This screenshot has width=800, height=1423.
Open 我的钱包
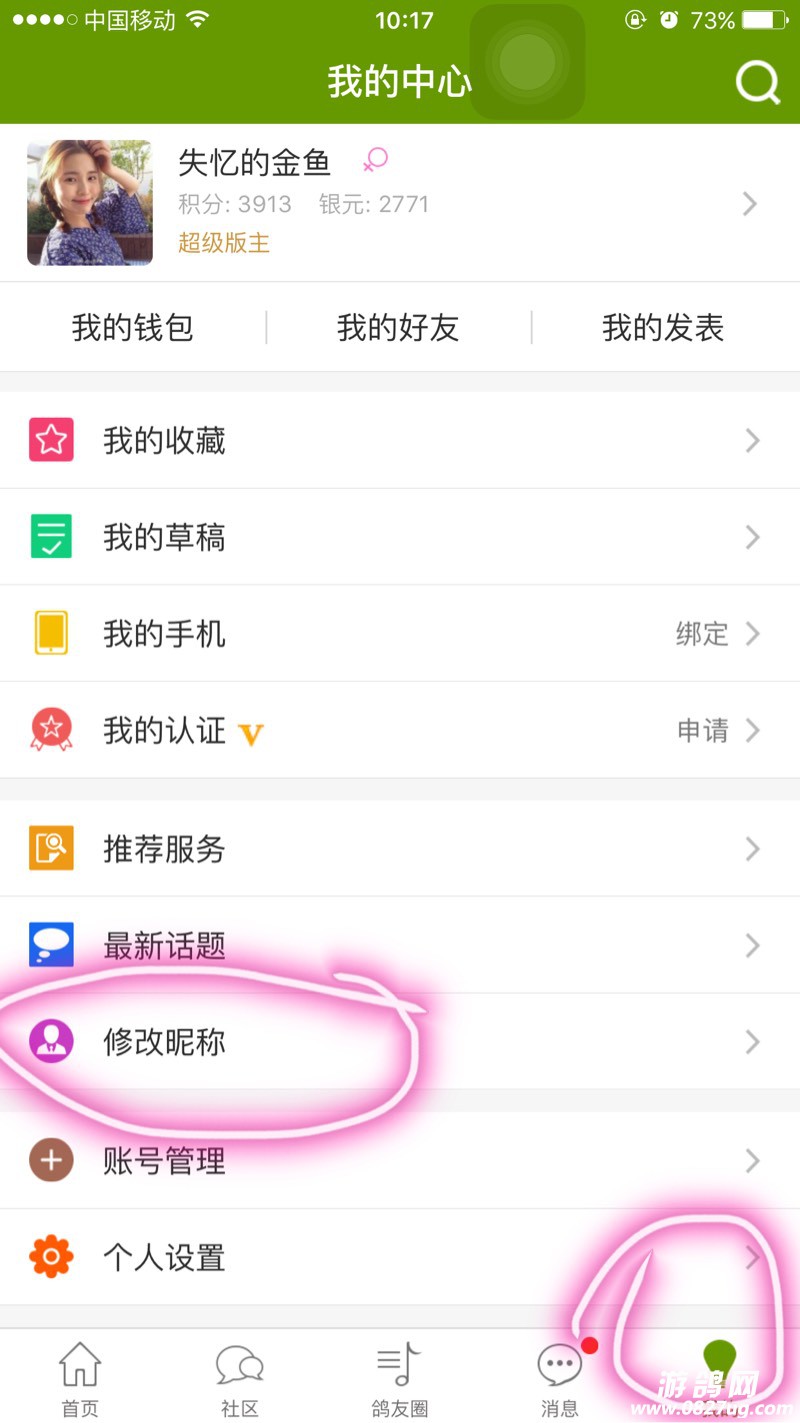coord(133,328)
